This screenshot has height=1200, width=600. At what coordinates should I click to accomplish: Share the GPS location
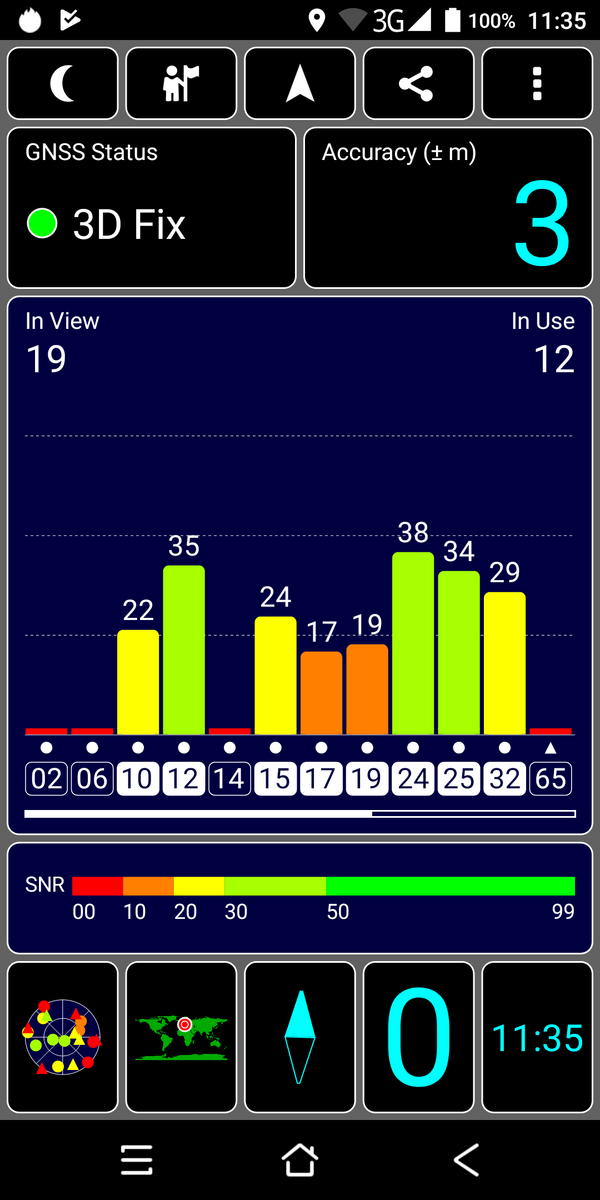[x=418, y=84]
